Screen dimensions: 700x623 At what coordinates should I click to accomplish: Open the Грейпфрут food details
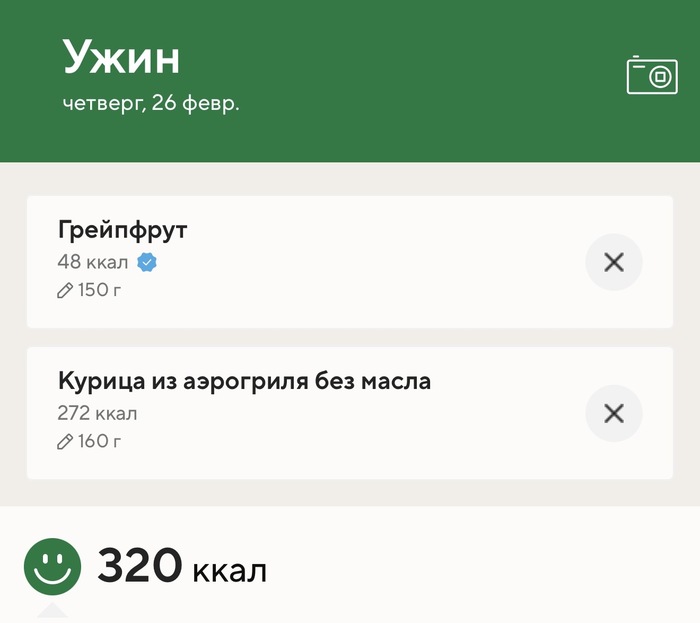coord(123,230)
